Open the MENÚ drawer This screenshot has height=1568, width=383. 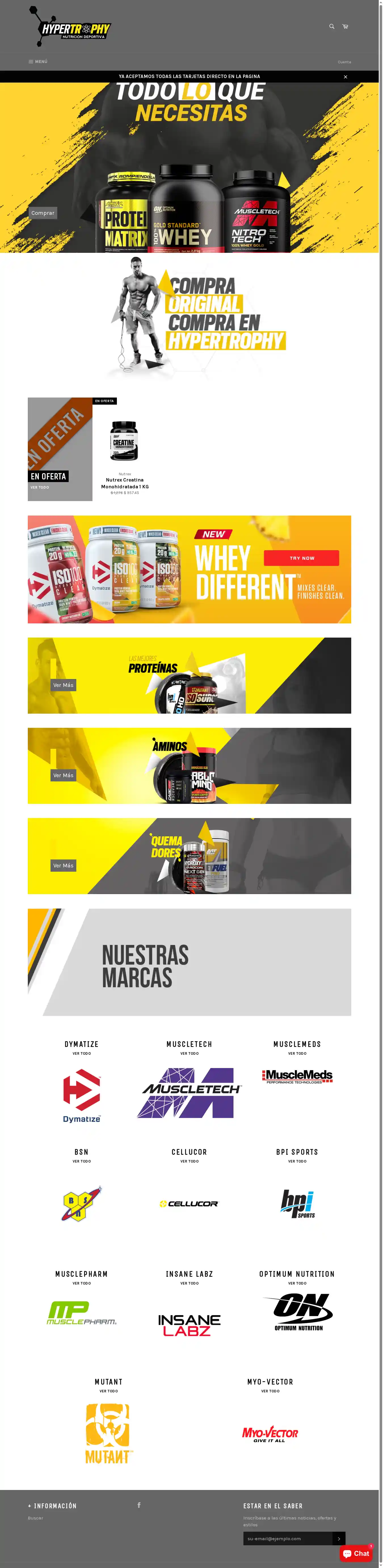click(x=38, y=62)
